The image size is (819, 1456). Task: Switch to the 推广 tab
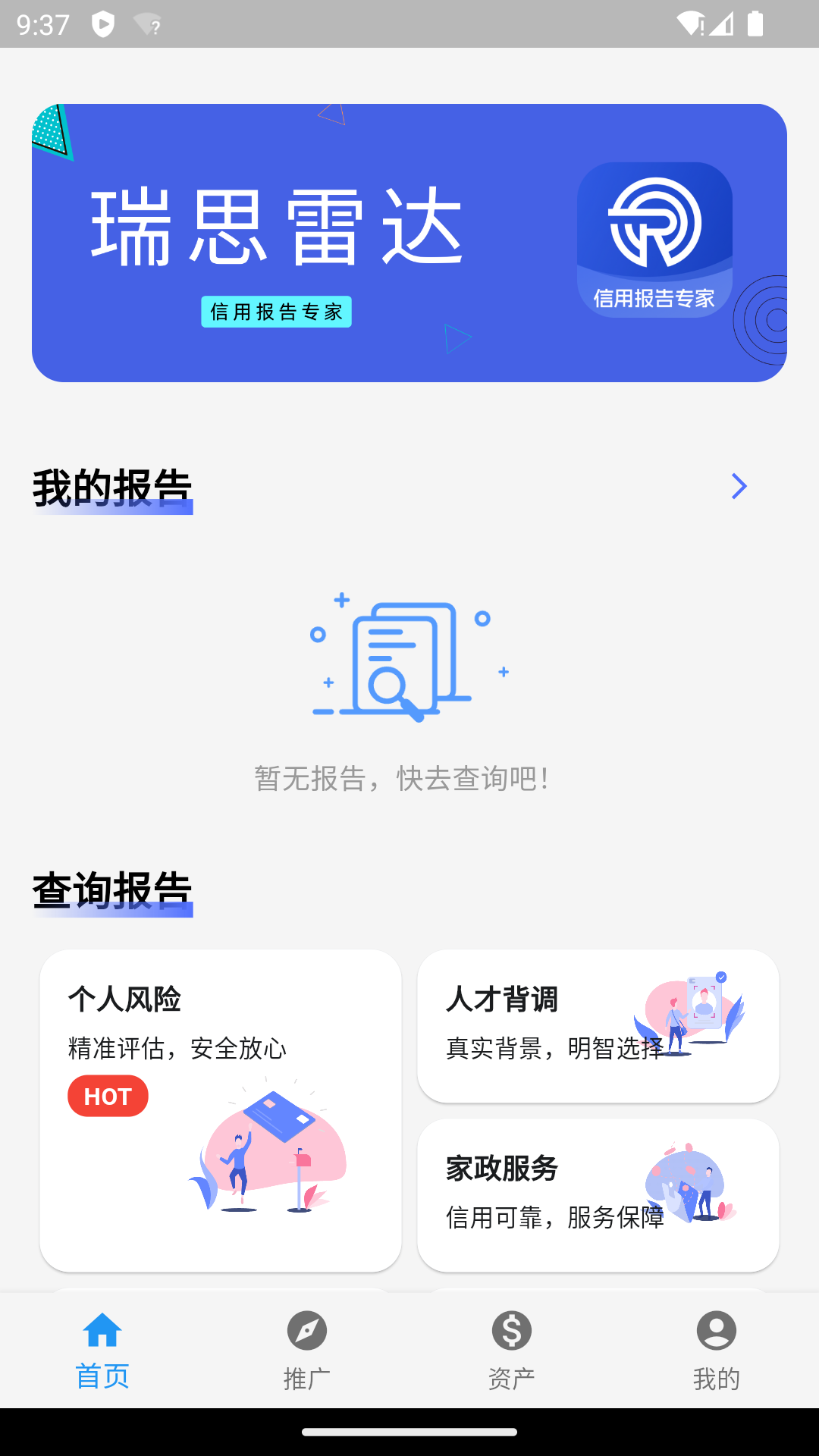[x=307, y=1351]
